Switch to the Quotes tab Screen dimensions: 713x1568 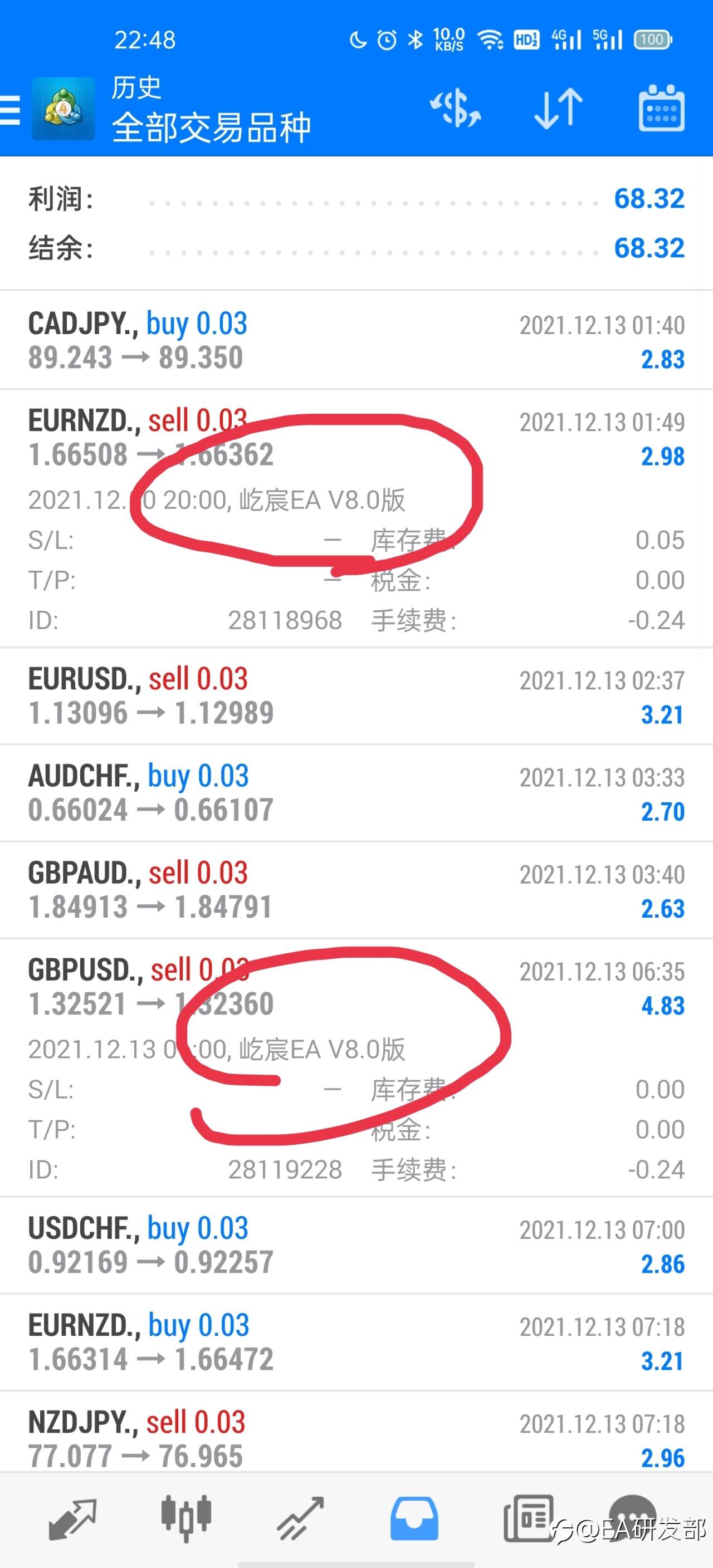click(x=72, y=1518)
